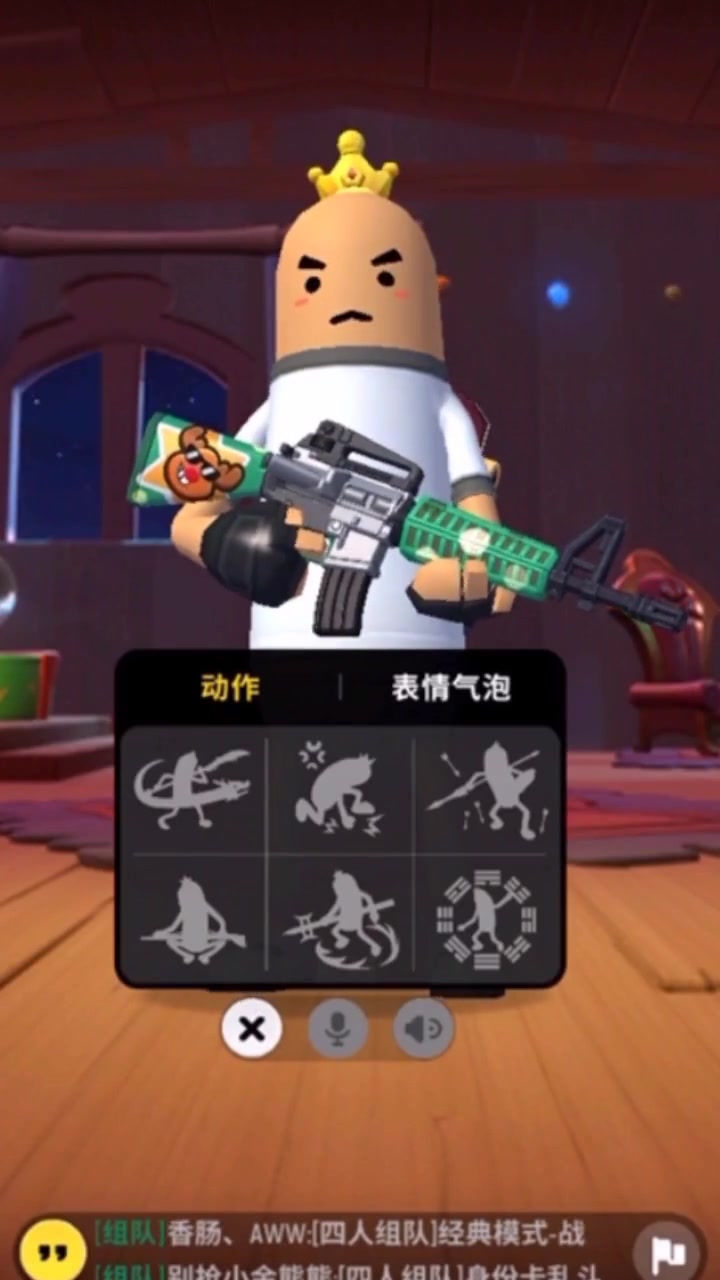
Task: Select the spear and arrows emote
Action: point(486,790)
